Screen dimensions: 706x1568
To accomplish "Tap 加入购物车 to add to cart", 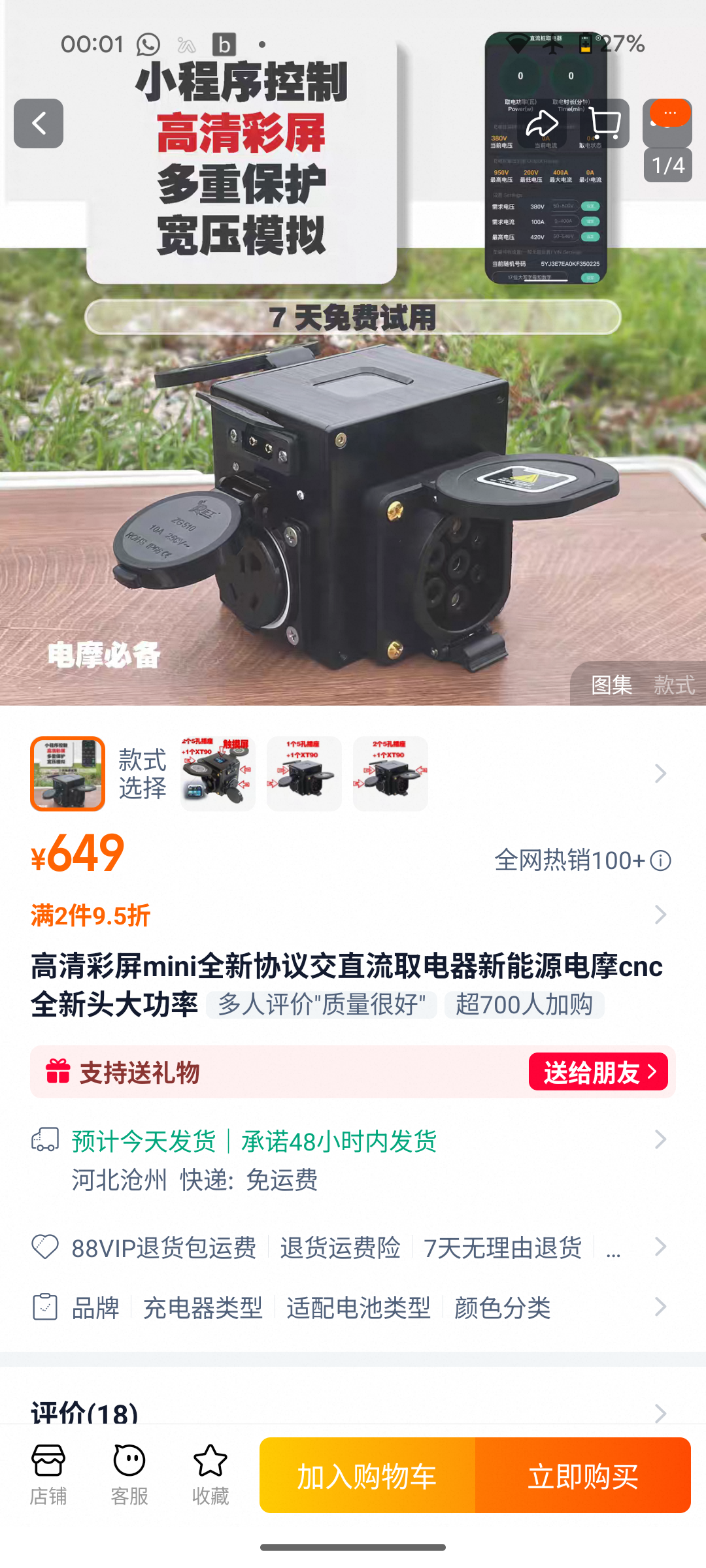I will [367, 1475].
